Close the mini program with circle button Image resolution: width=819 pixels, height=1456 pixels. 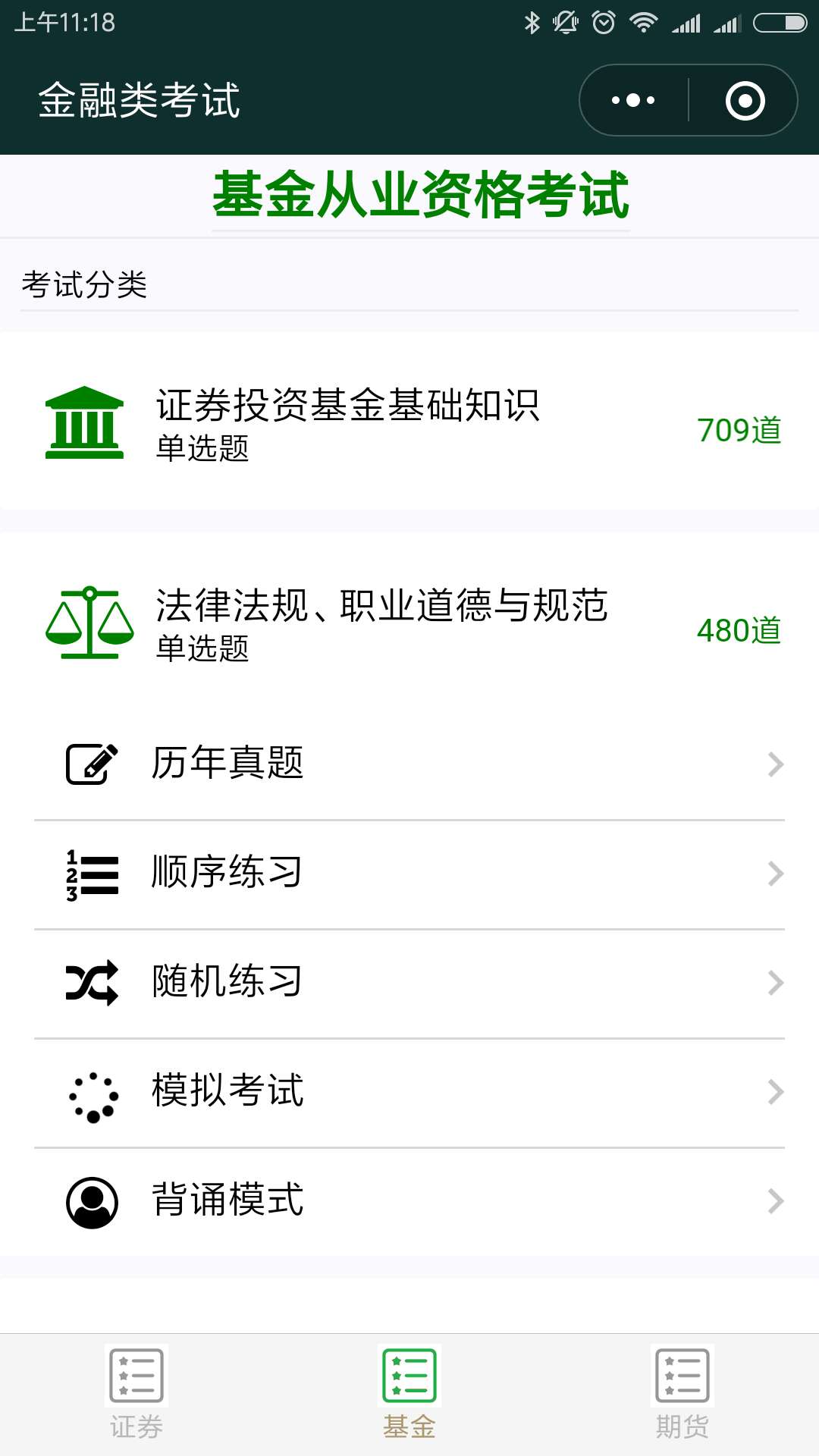tap(745, 100)
